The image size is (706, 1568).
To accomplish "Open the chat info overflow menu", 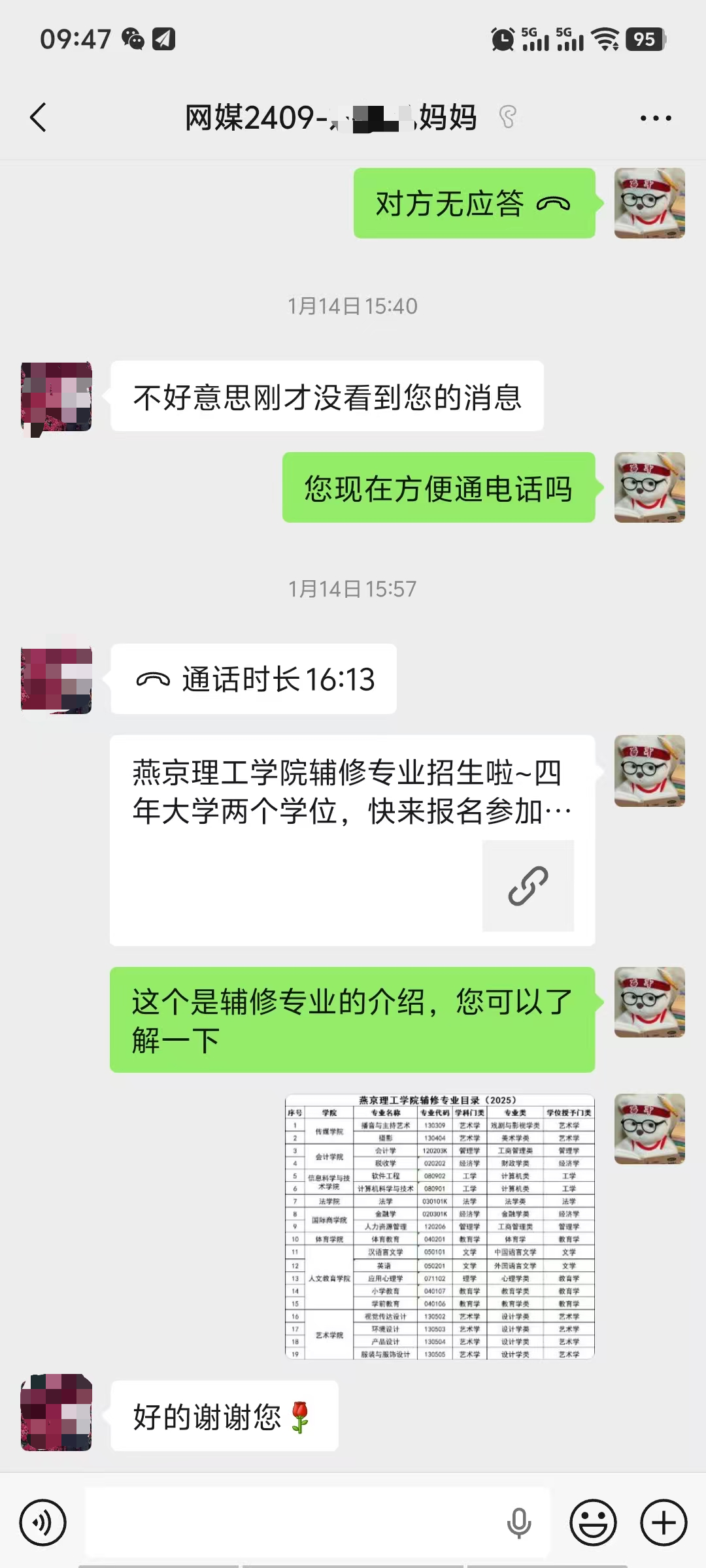I will point(656,118).
